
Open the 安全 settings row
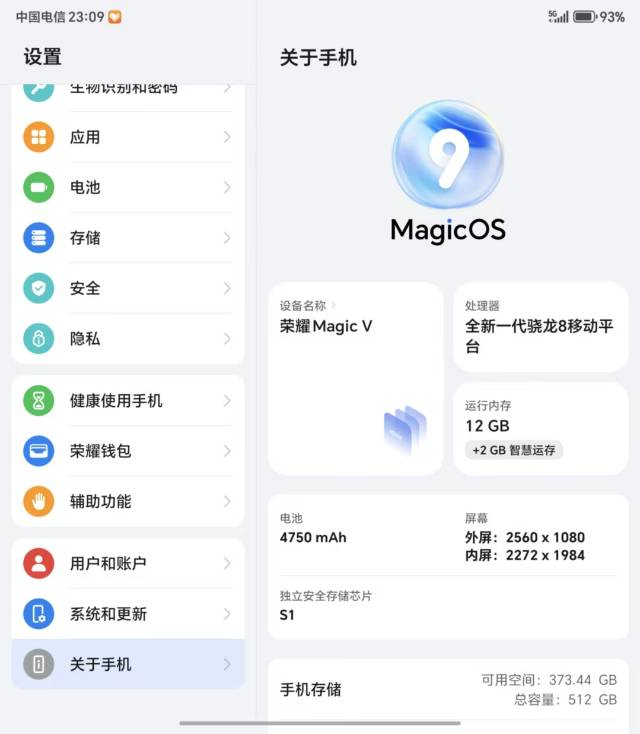click(x=128, y=288)
